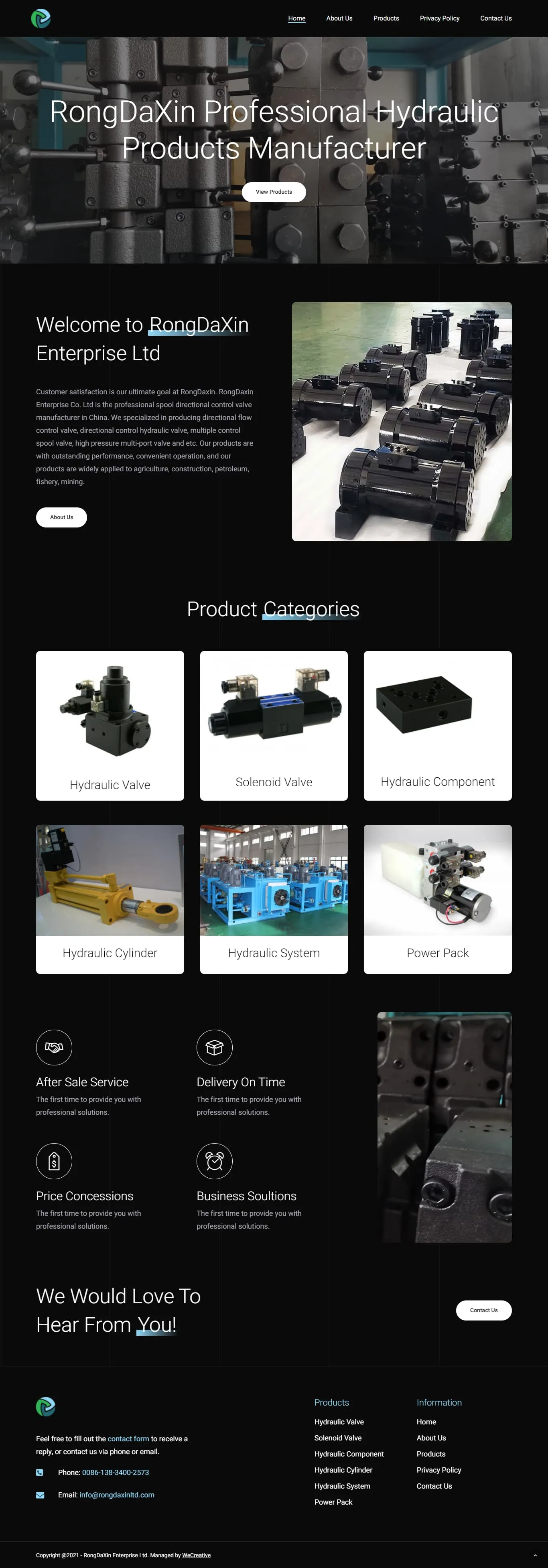Open the Hydraulic Component category card
548x1568 pixels.
click(437, 725)
